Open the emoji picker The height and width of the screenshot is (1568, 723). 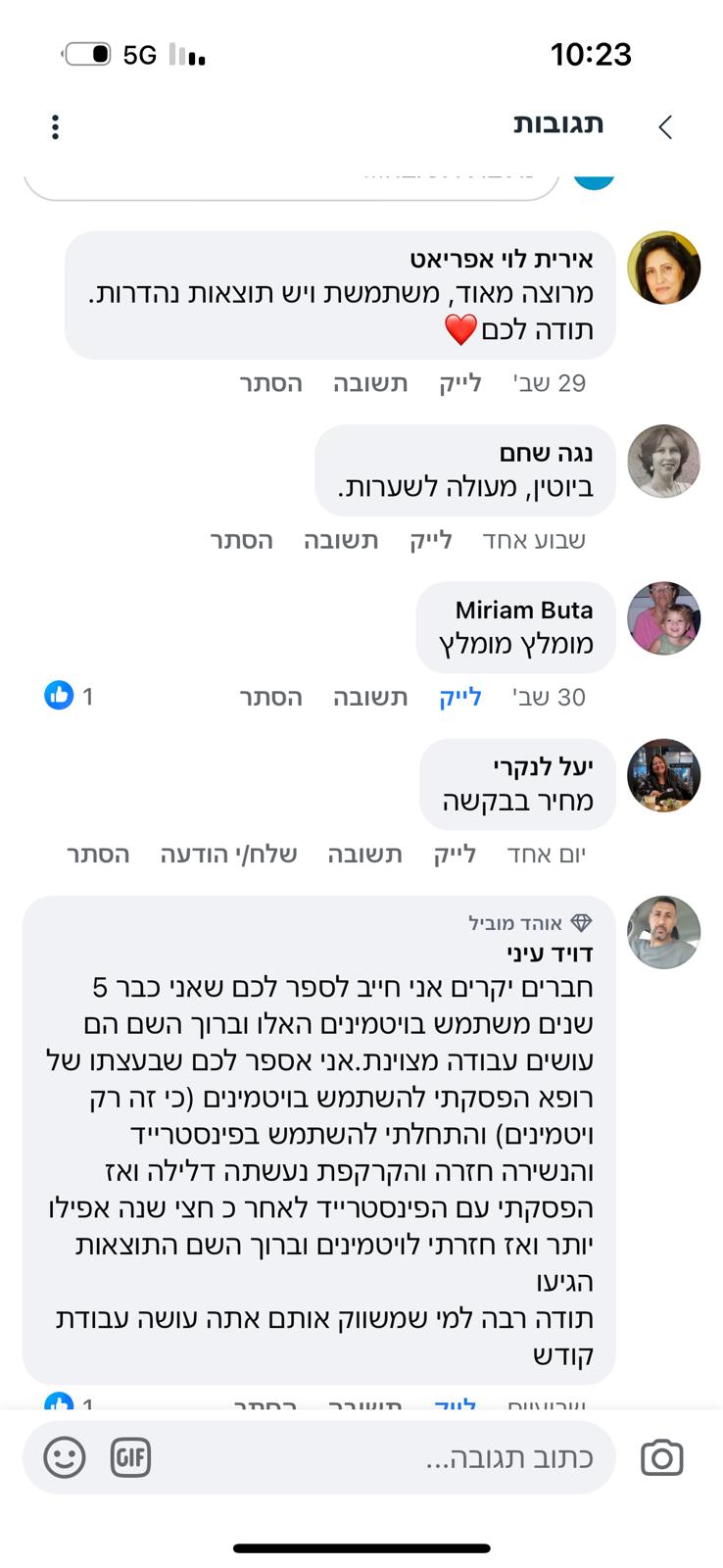[65, 1457]
